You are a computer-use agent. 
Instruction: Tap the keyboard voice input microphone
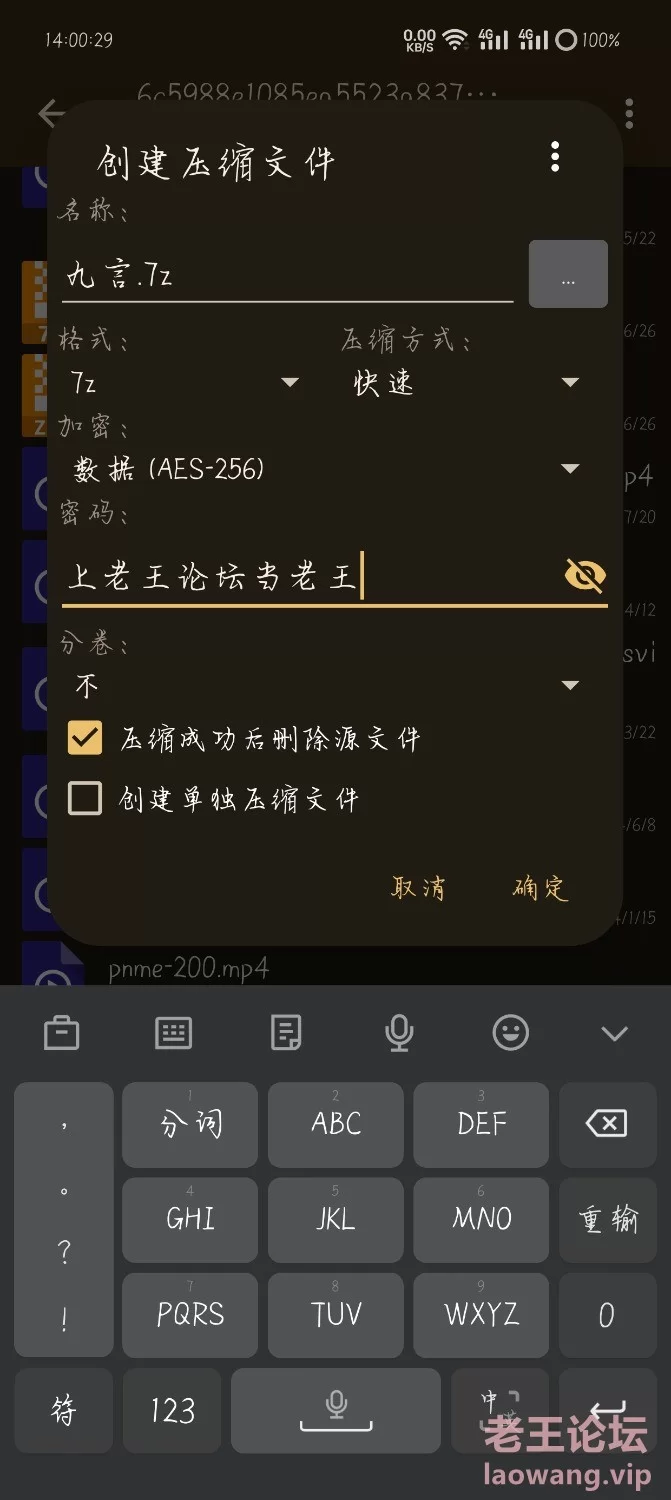399,1033
